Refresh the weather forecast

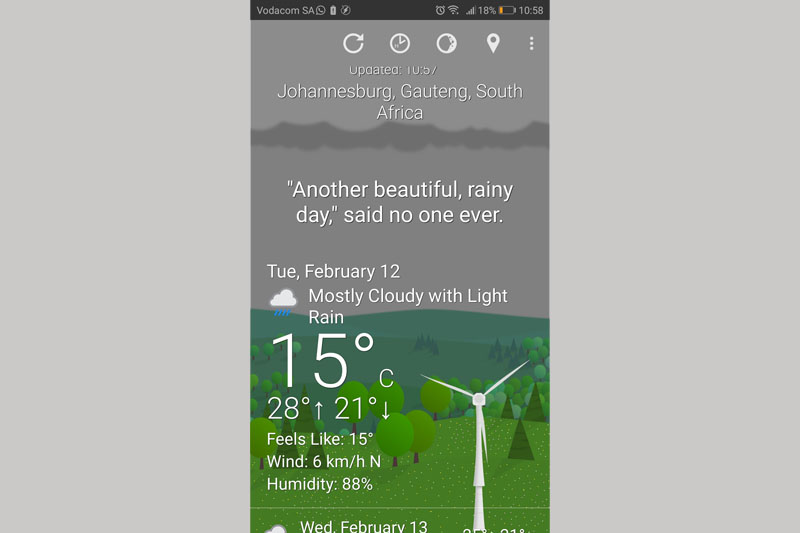[353, 43]
